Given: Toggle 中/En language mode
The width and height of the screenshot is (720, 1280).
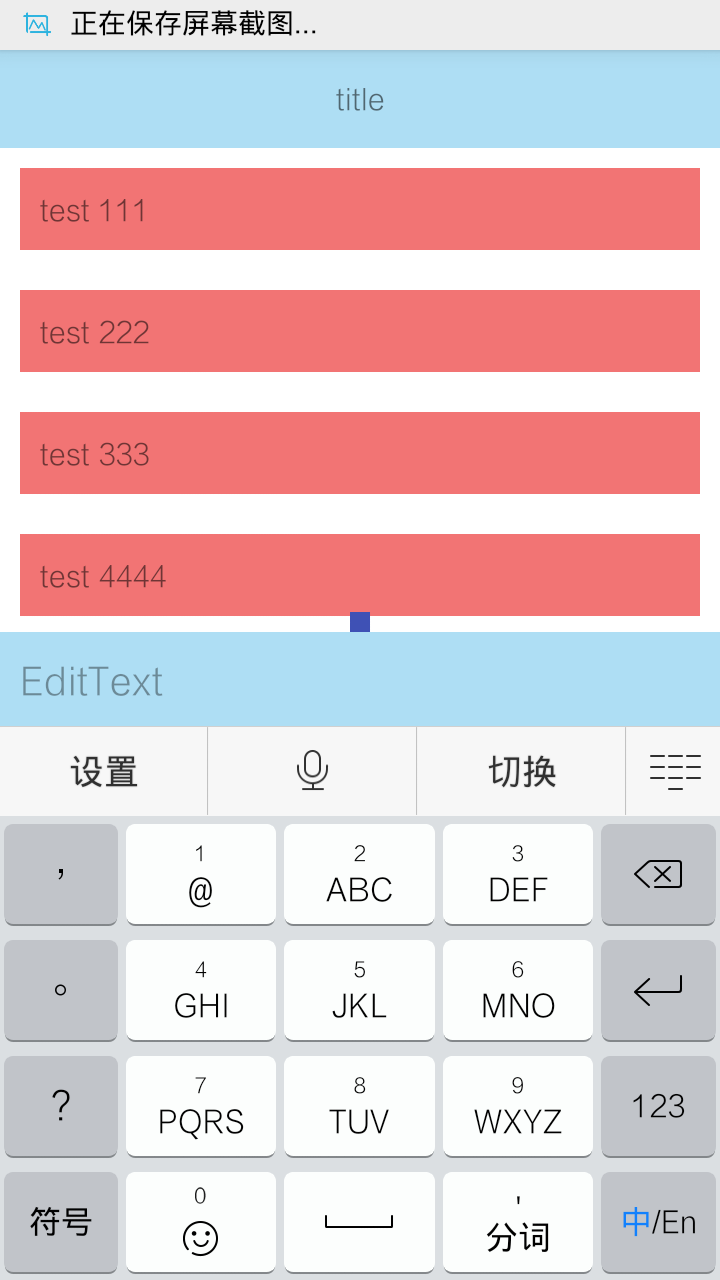Looking at the screenshot, I should point(658,1222).
